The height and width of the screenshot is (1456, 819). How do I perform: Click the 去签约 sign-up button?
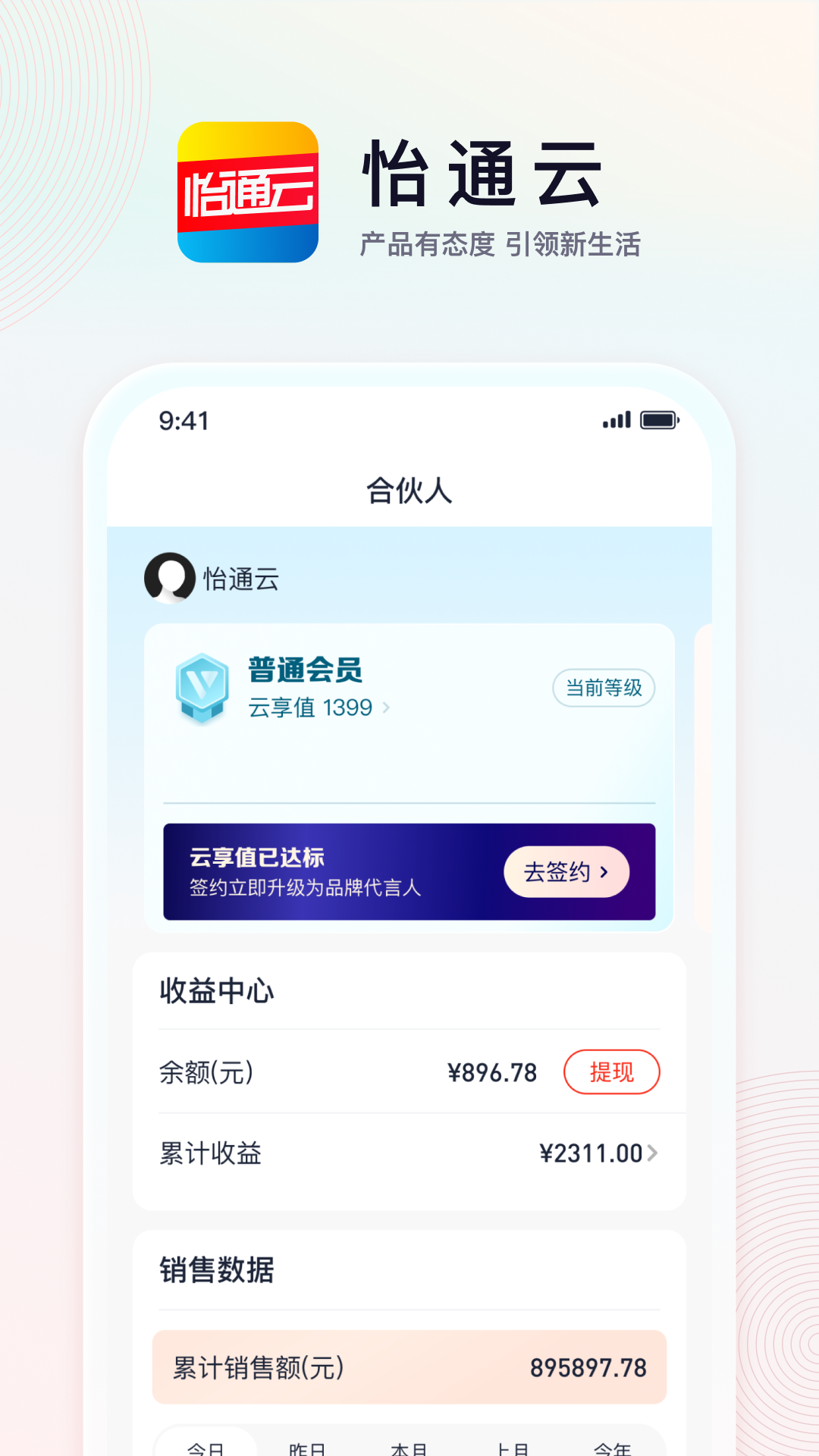[566, 872]
